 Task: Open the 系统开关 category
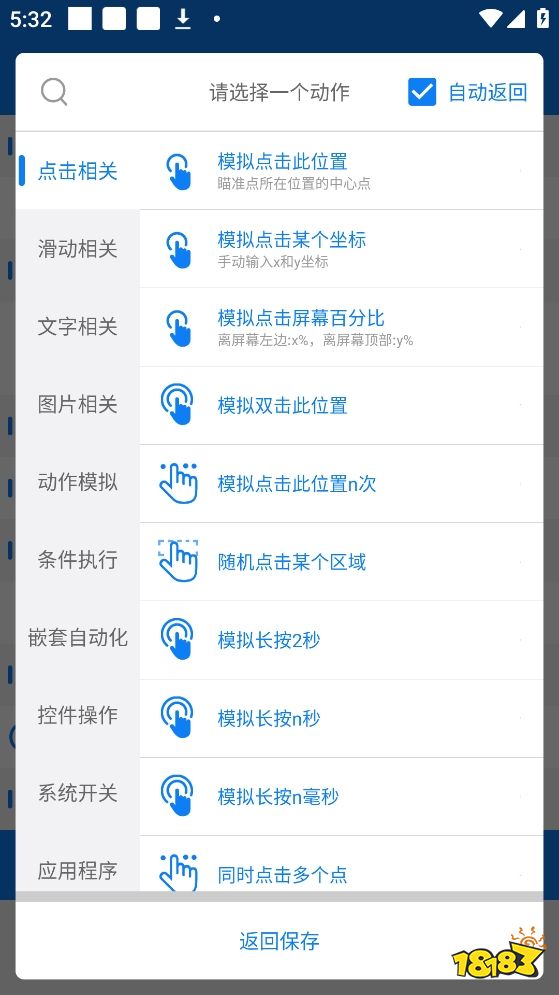tap(77, 794)
